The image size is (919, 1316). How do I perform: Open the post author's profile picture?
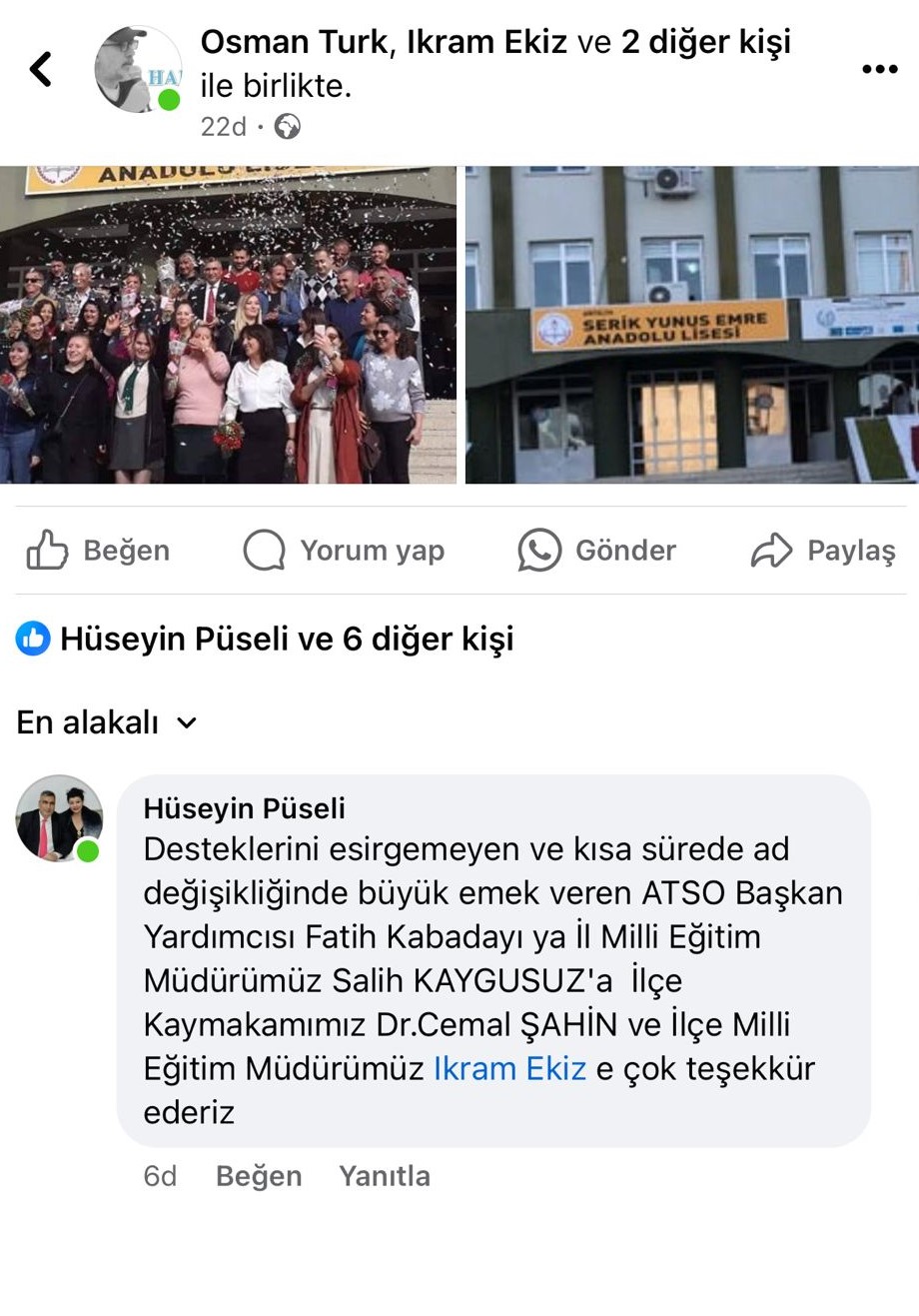coord(138,68)
